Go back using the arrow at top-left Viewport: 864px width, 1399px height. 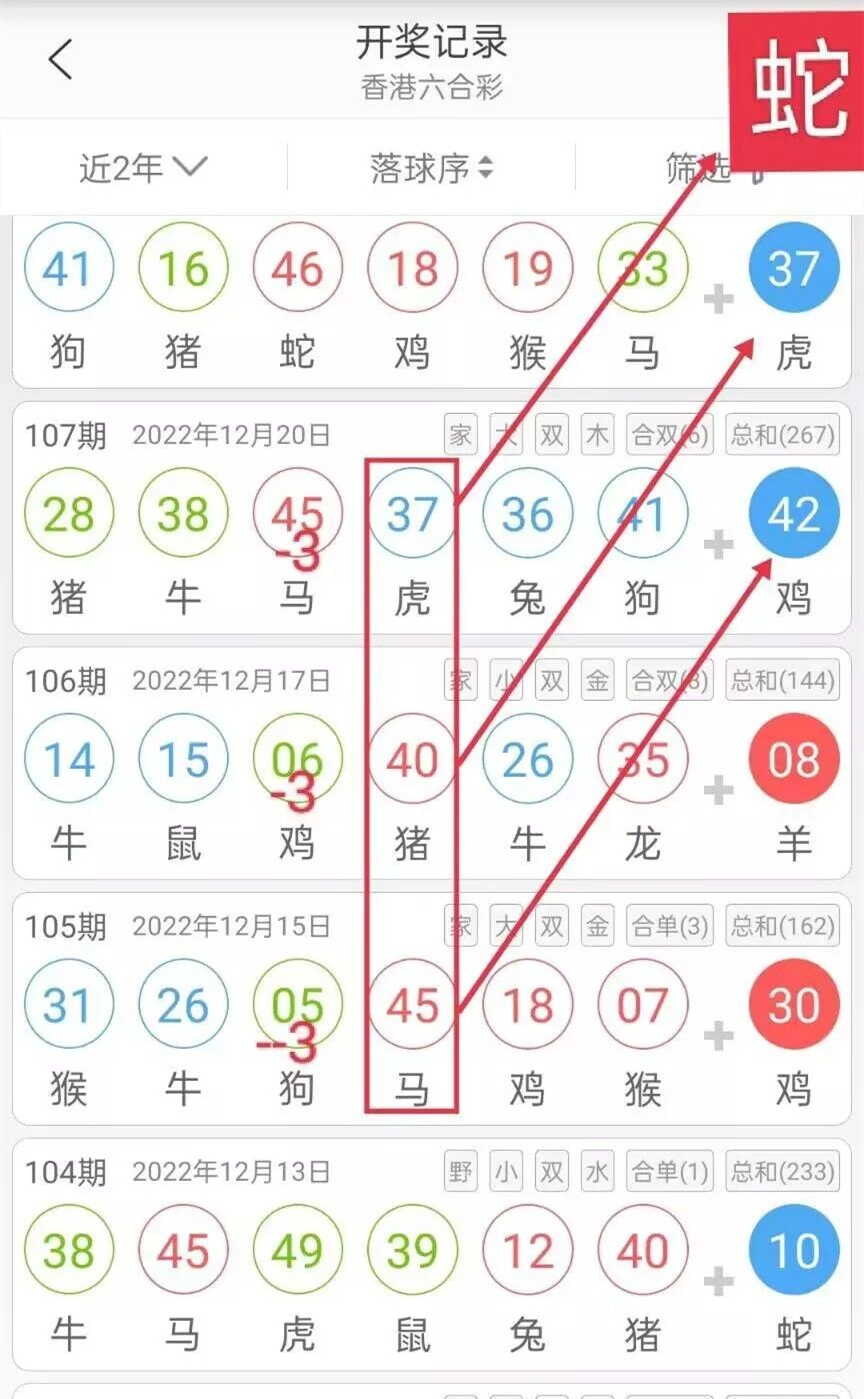[x=61, y=60]
